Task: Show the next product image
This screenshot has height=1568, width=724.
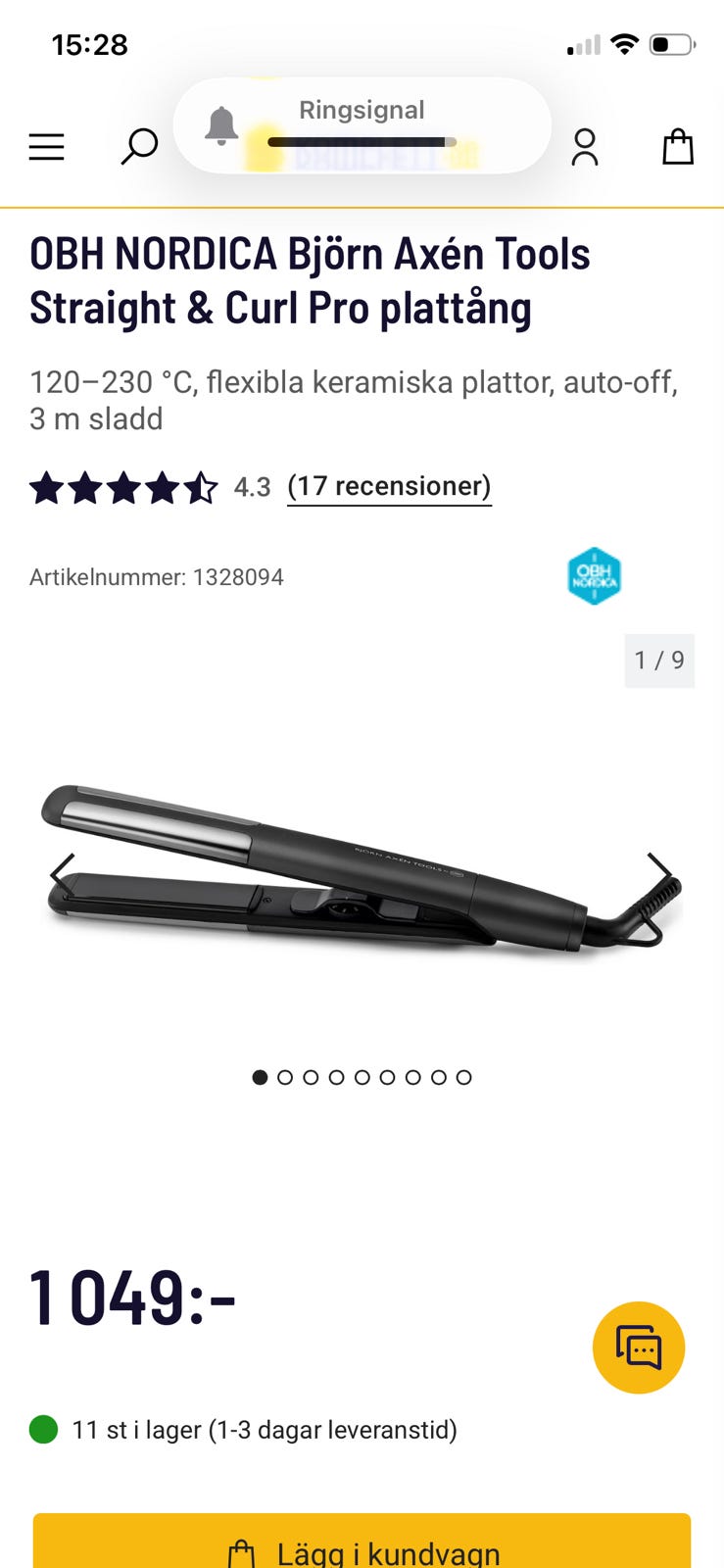Action: pyautogui.click(x=660, y=872)
